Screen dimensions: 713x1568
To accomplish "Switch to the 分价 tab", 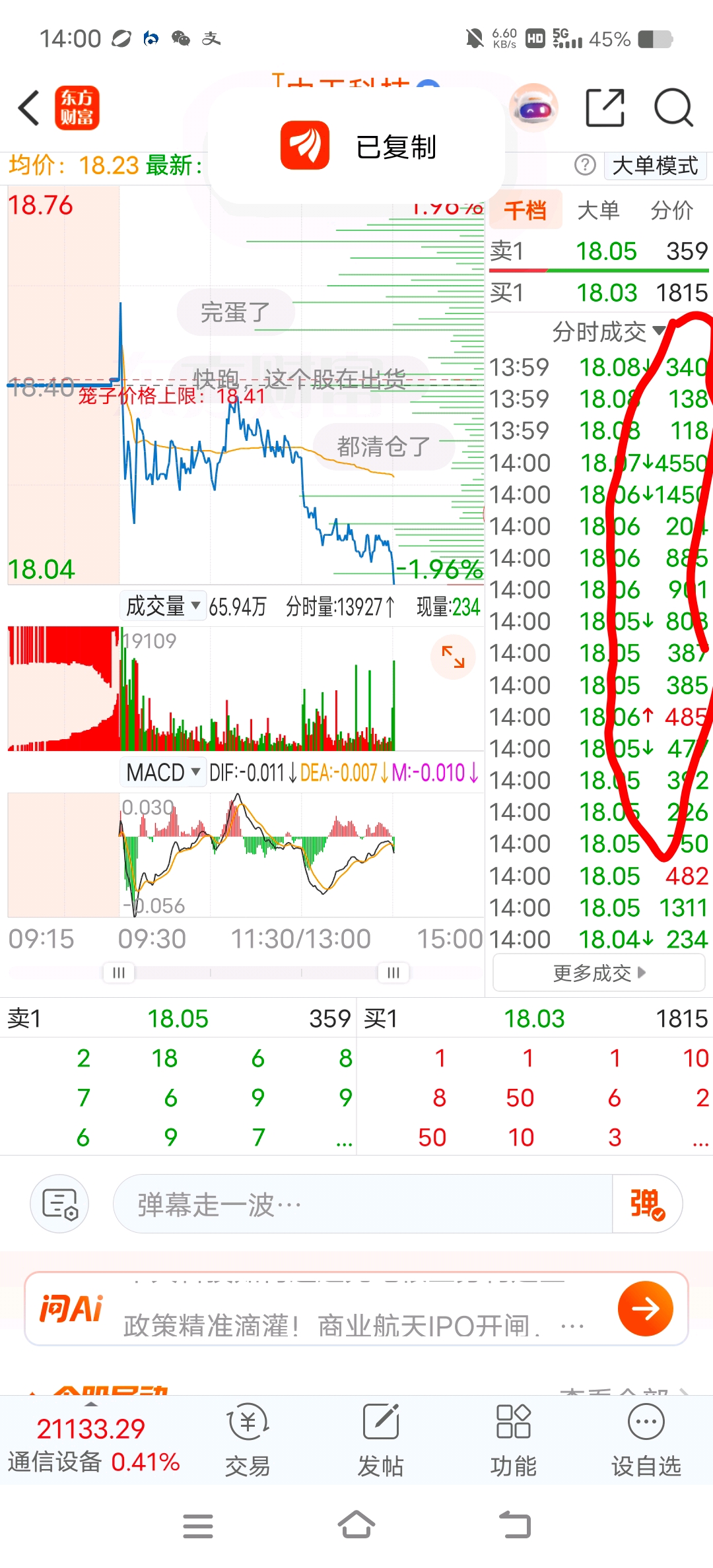I will 671,211.
